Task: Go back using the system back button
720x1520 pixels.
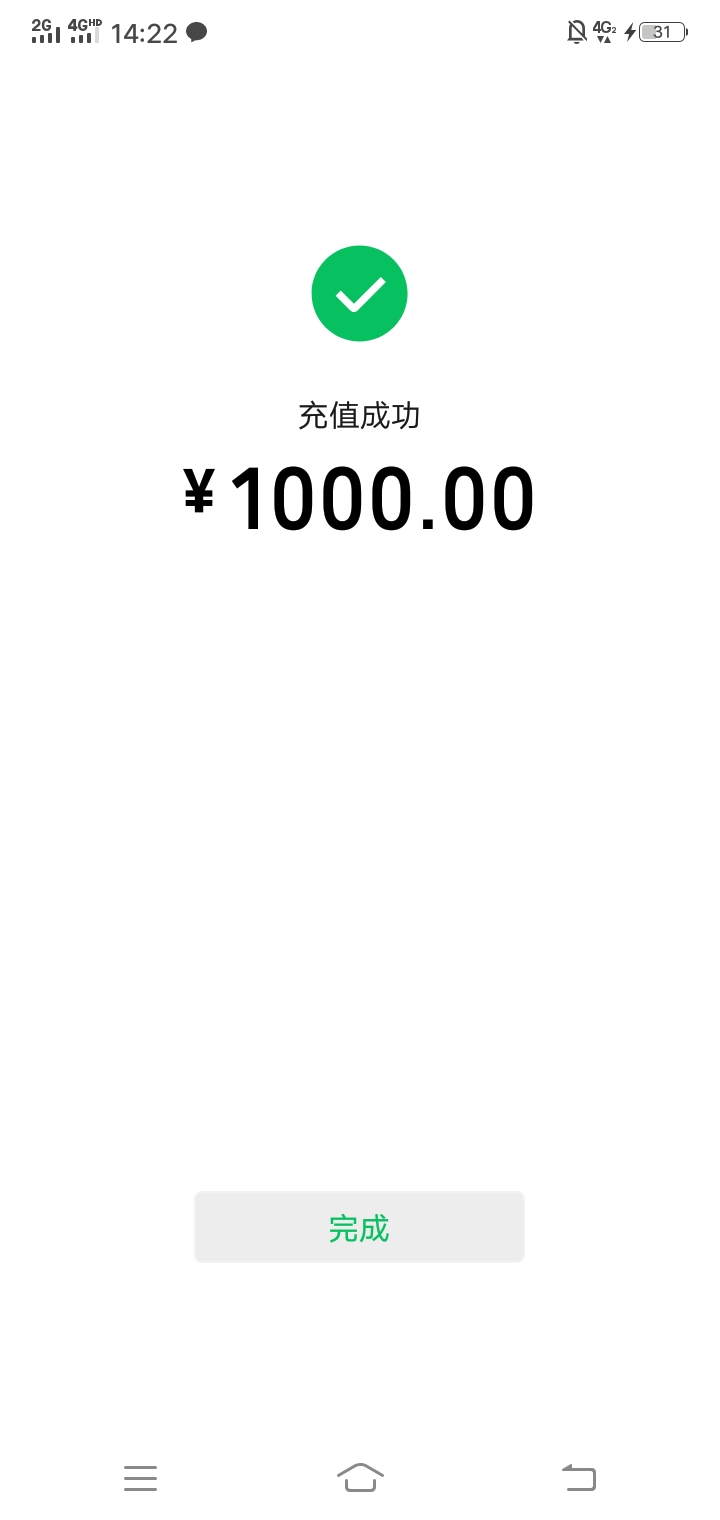Action: [x=579, y=1477]
